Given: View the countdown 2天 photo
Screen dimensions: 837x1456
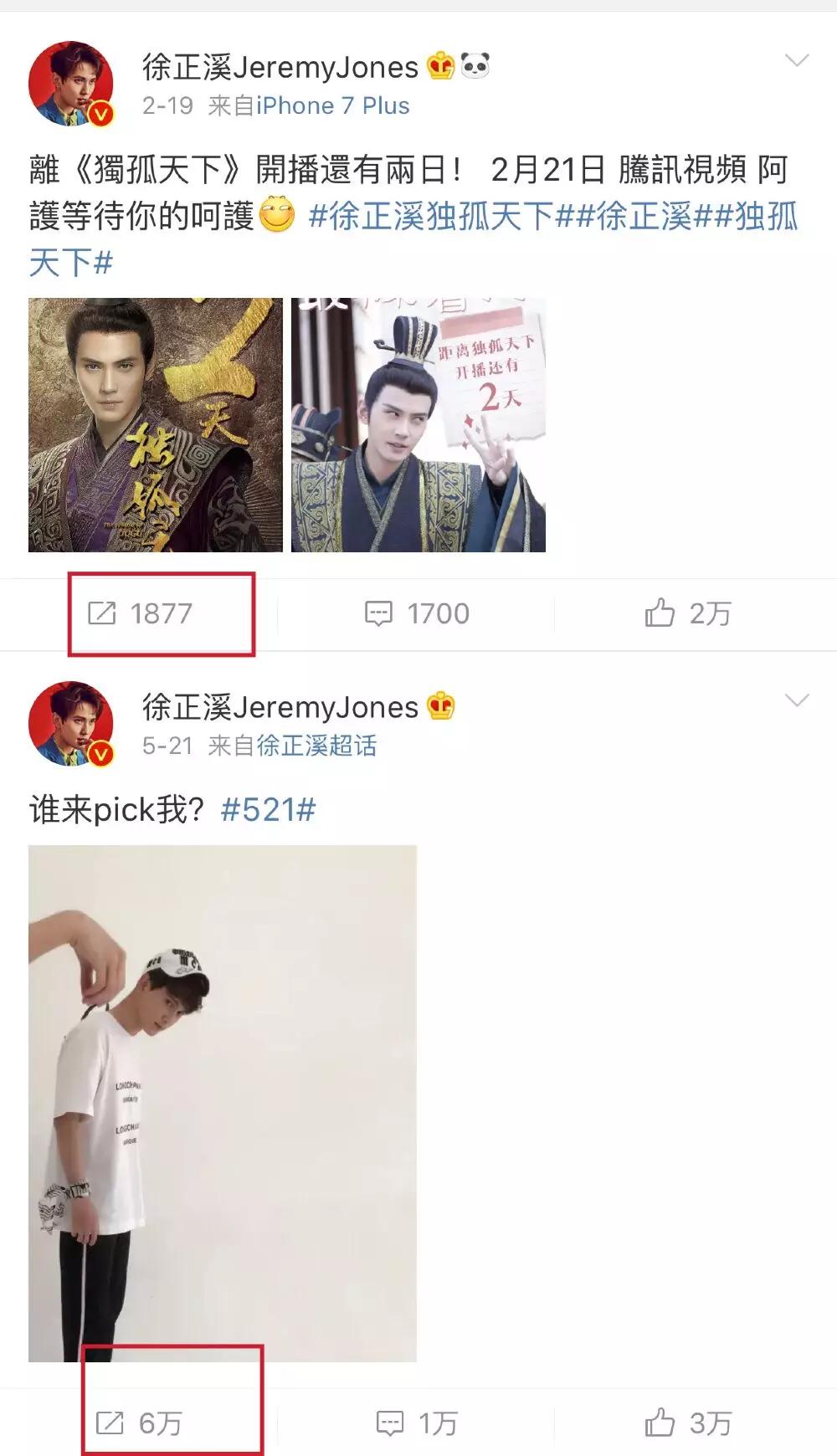Looking at the screenshot, I should [x=418, y=425].
